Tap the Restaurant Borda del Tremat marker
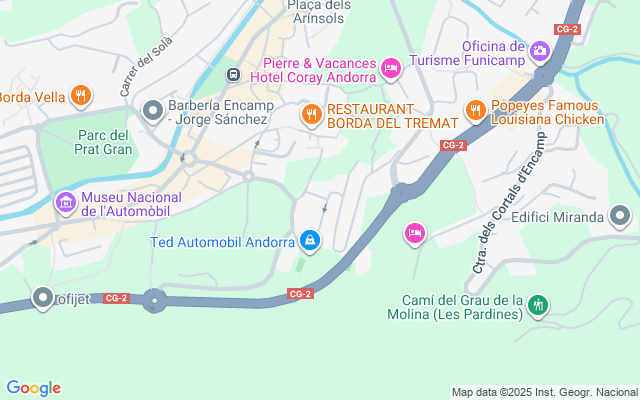This screenshot has height=400, width=640. coord(312,114)
